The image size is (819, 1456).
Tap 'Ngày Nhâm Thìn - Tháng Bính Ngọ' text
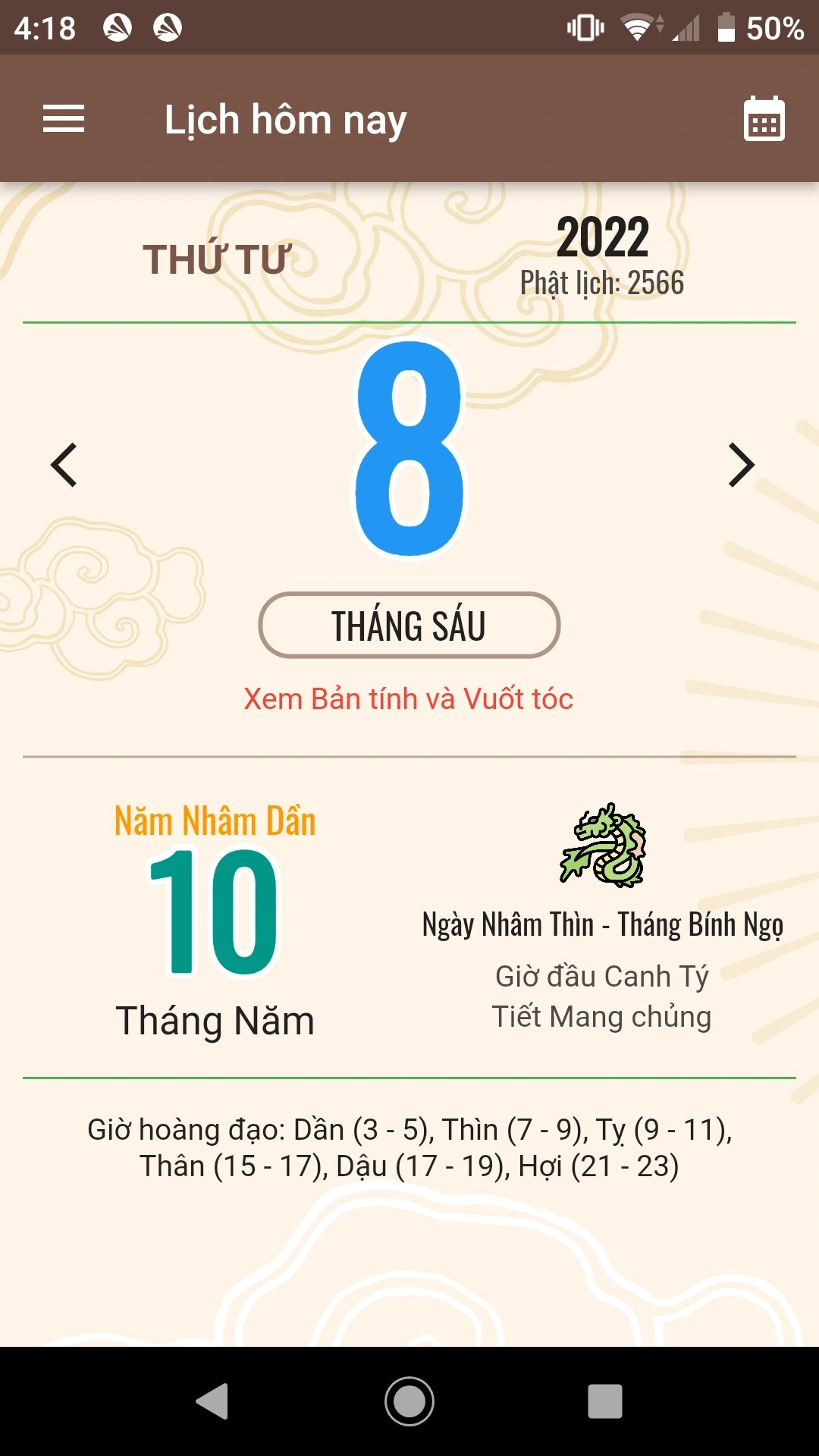click(603, 924)
